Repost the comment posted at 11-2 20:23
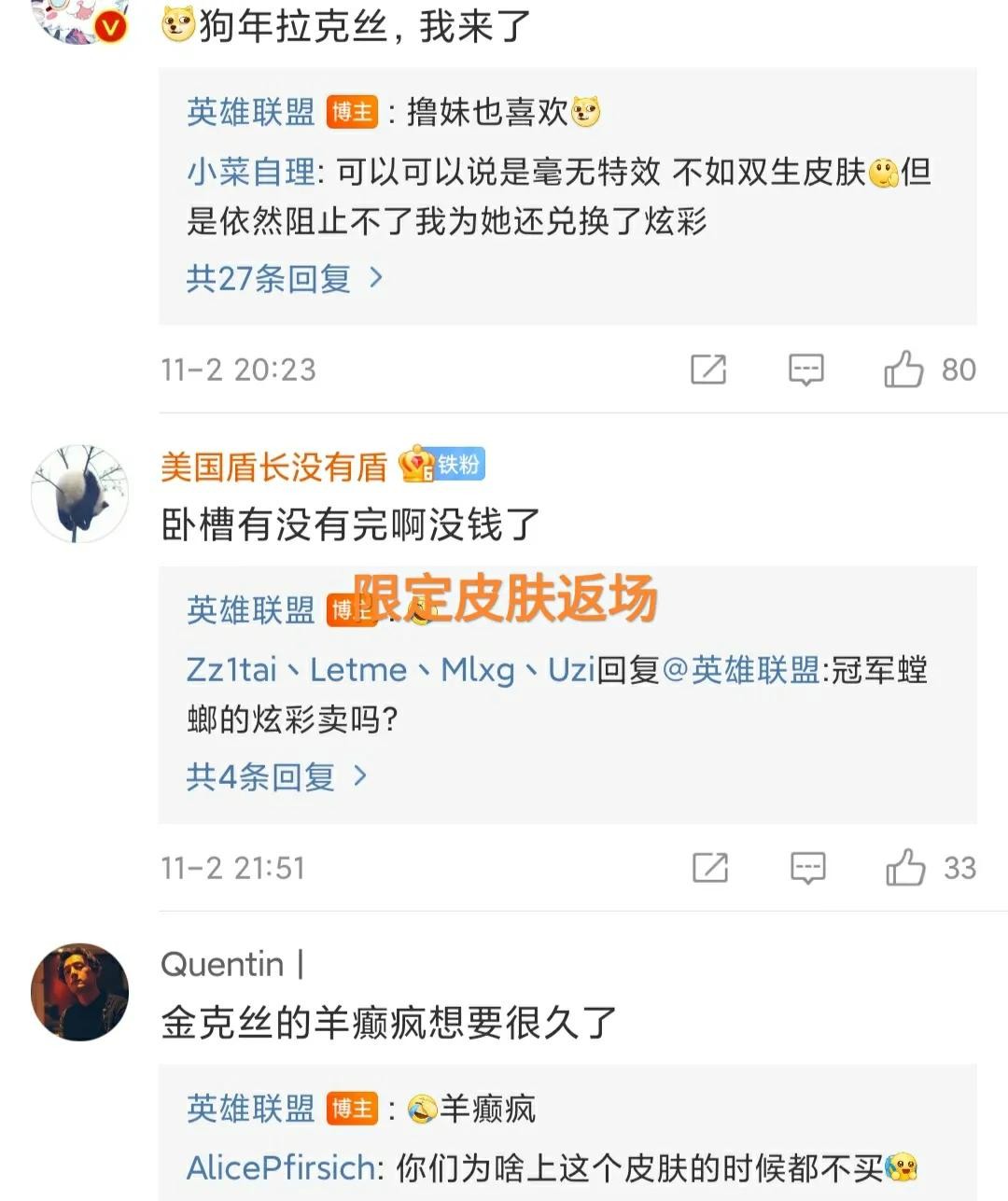Viewport: 1008px width, 1201px height. pyautogui.click(x=708, y=370)
